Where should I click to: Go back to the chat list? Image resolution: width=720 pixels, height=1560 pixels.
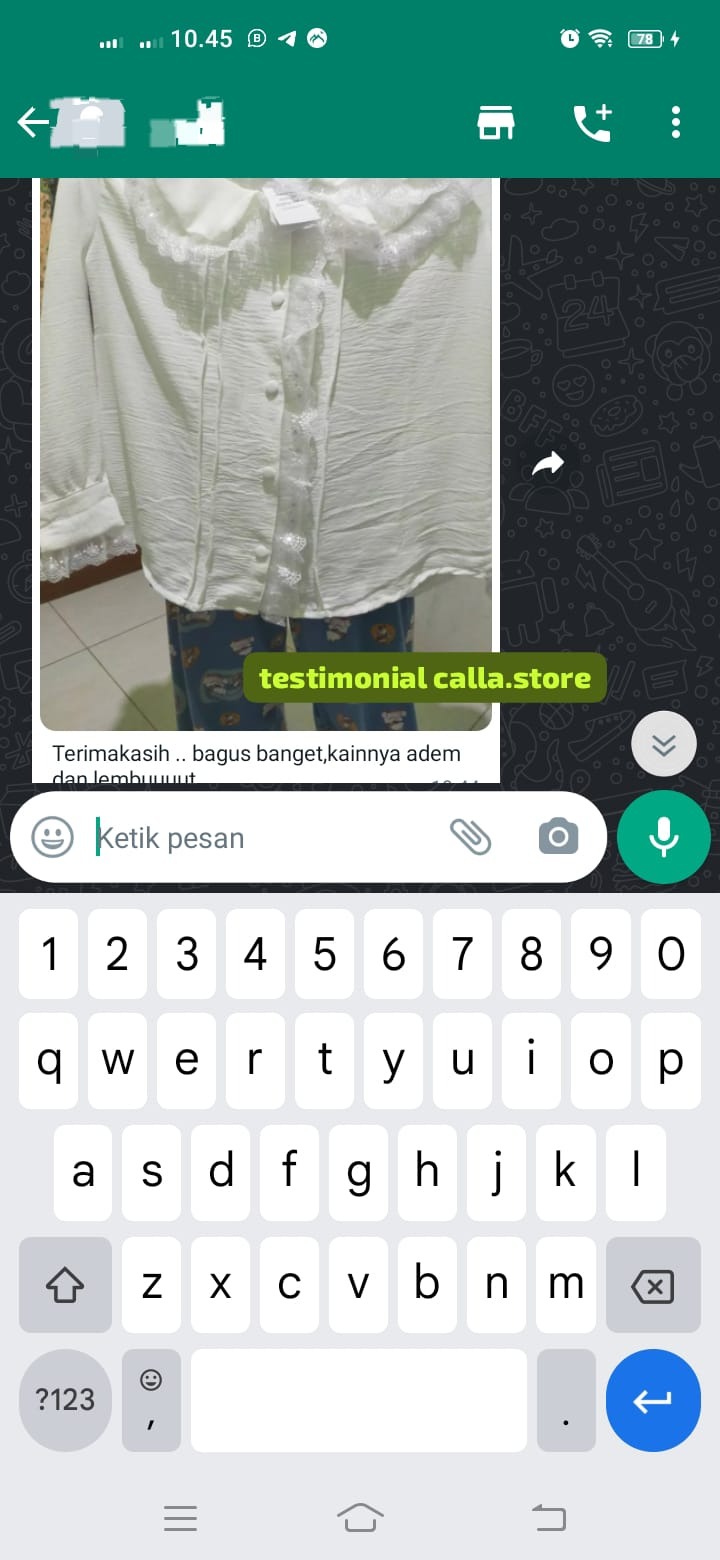32,123
